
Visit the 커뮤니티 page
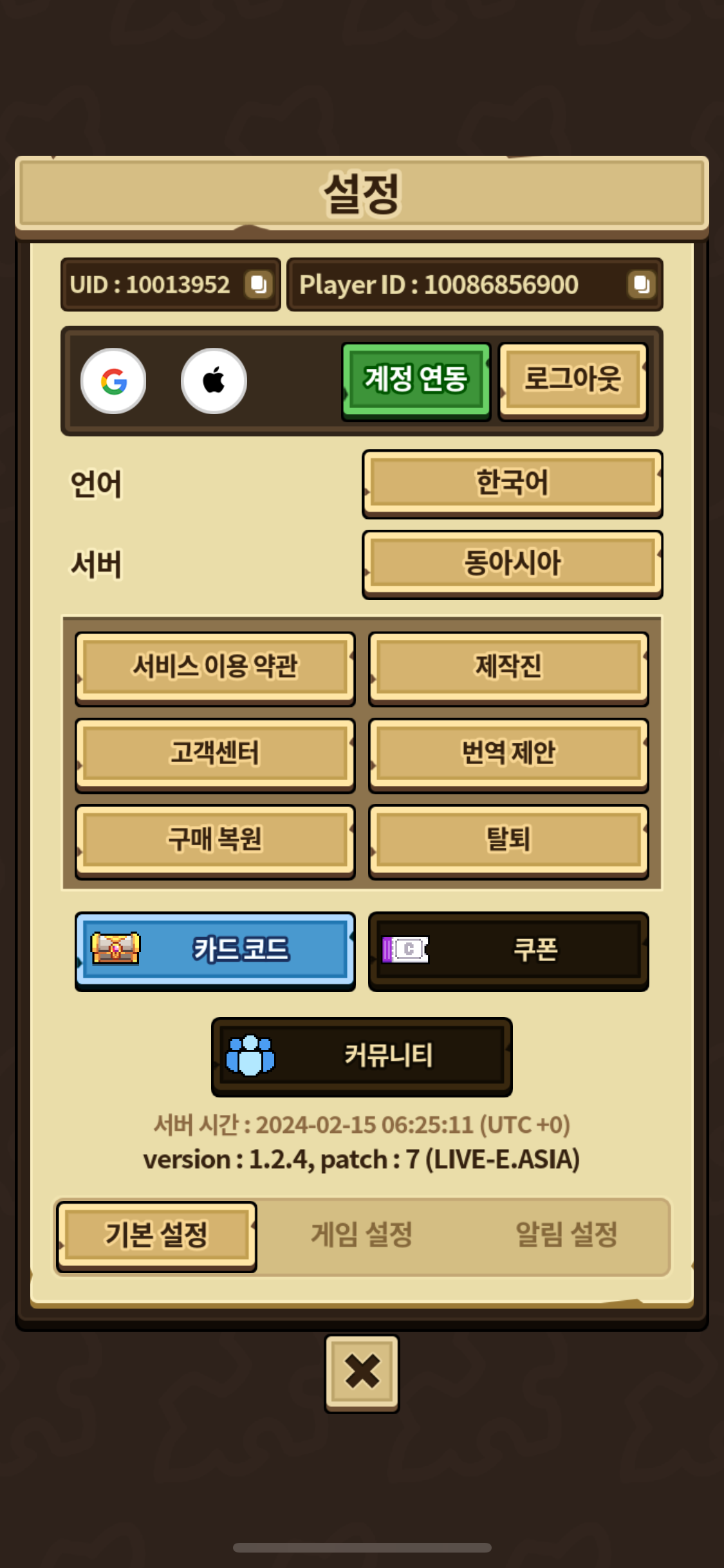pyautogui.click(x=362, y=1056)
